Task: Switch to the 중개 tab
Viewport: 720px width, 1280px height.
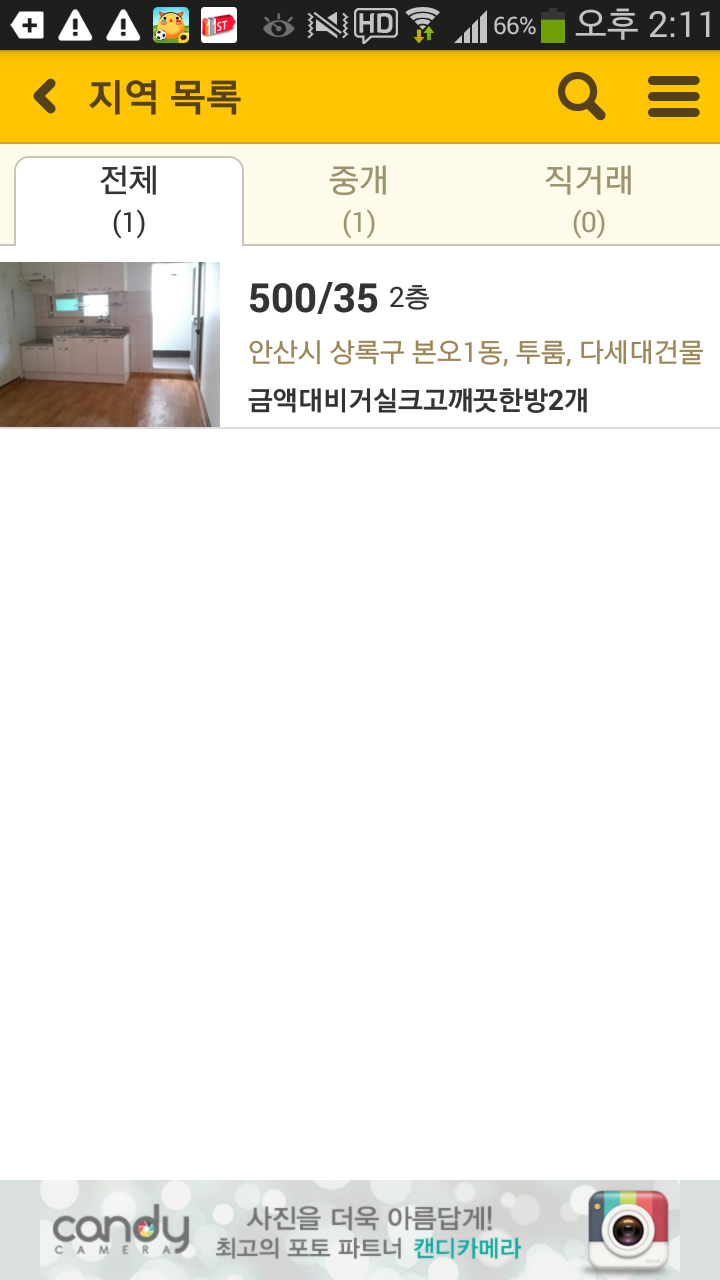Action: tap(358, 200)
